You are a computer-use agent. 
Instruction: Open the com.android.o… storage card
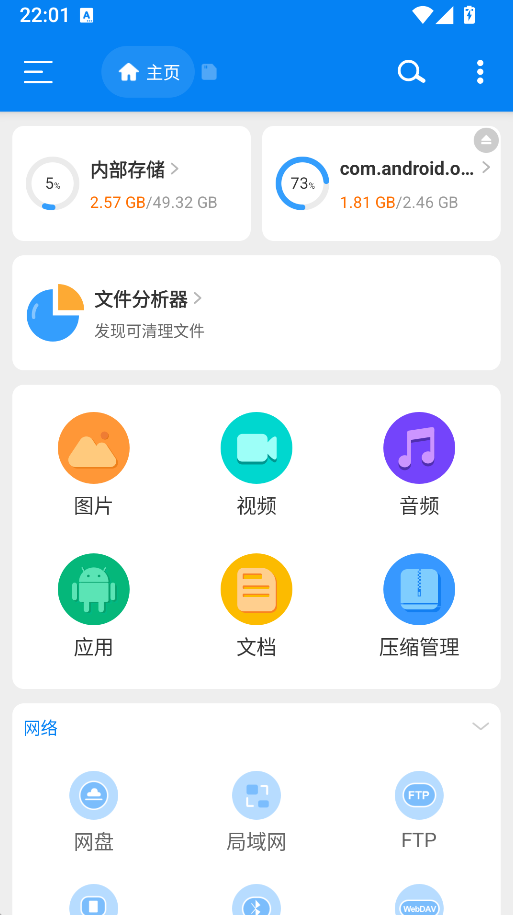tap(381, 183)
